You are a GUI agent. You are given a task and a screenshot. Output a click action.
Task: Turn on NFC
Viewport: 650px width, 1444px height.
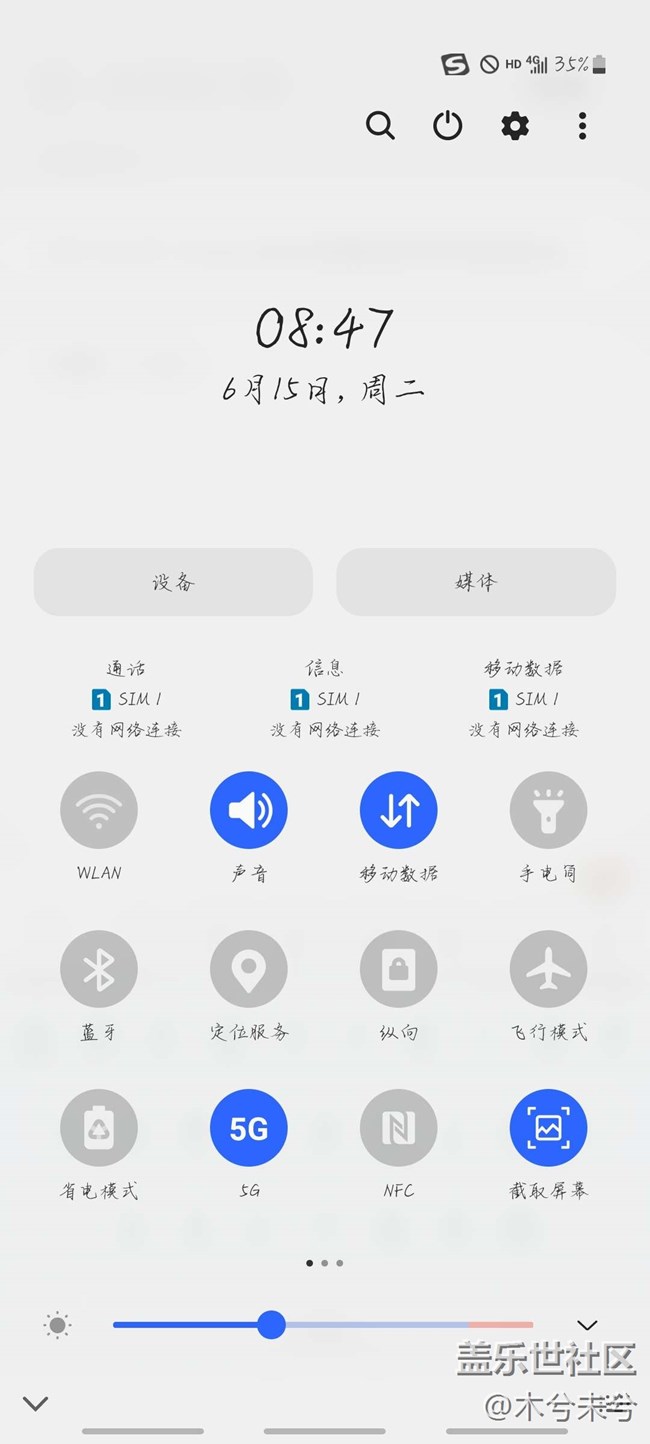[x=399, y=1128]
